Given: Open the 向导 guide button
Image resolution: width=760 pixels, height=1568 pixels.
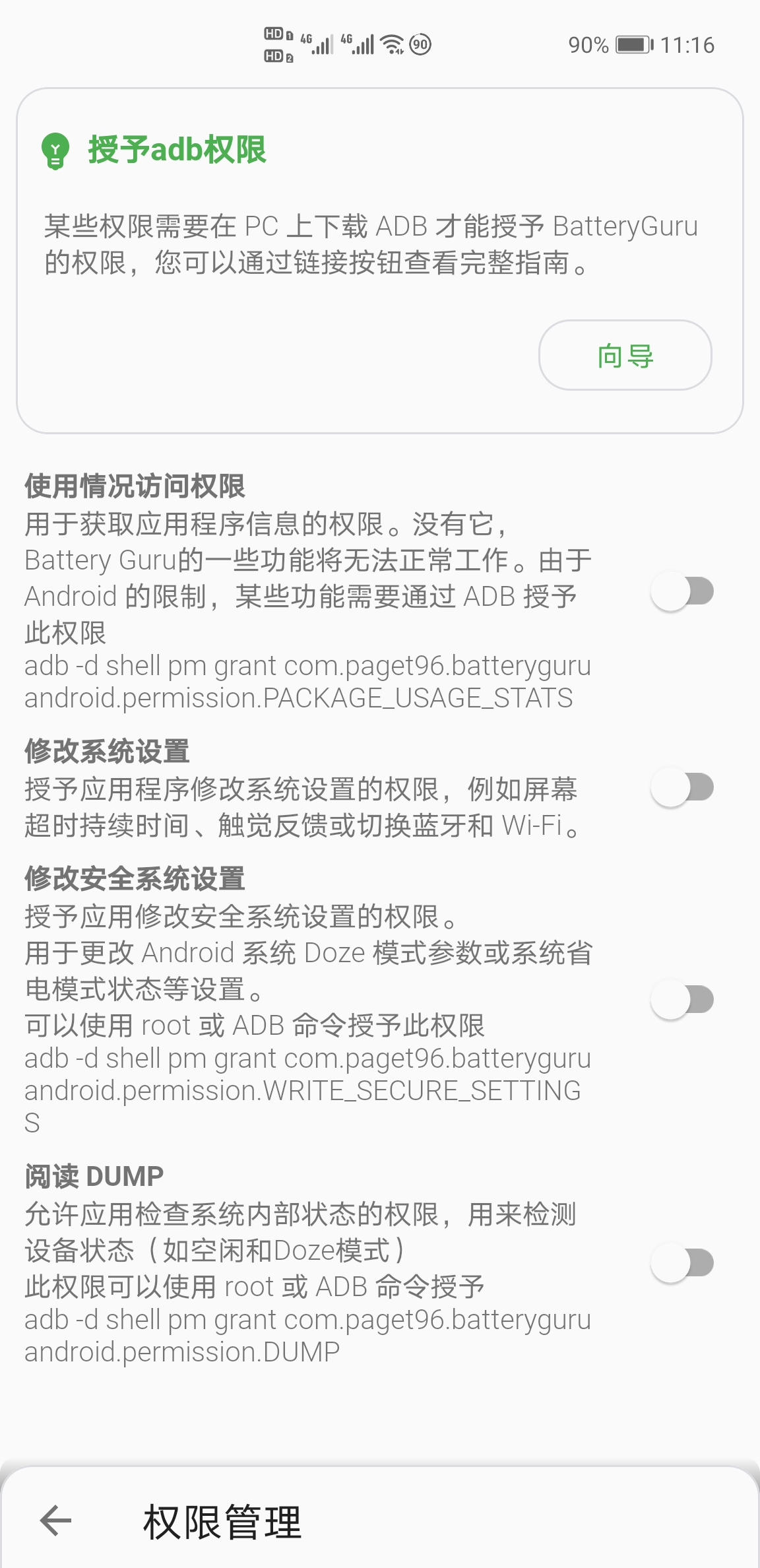Looking at the screenshot, I should point(625,355).
